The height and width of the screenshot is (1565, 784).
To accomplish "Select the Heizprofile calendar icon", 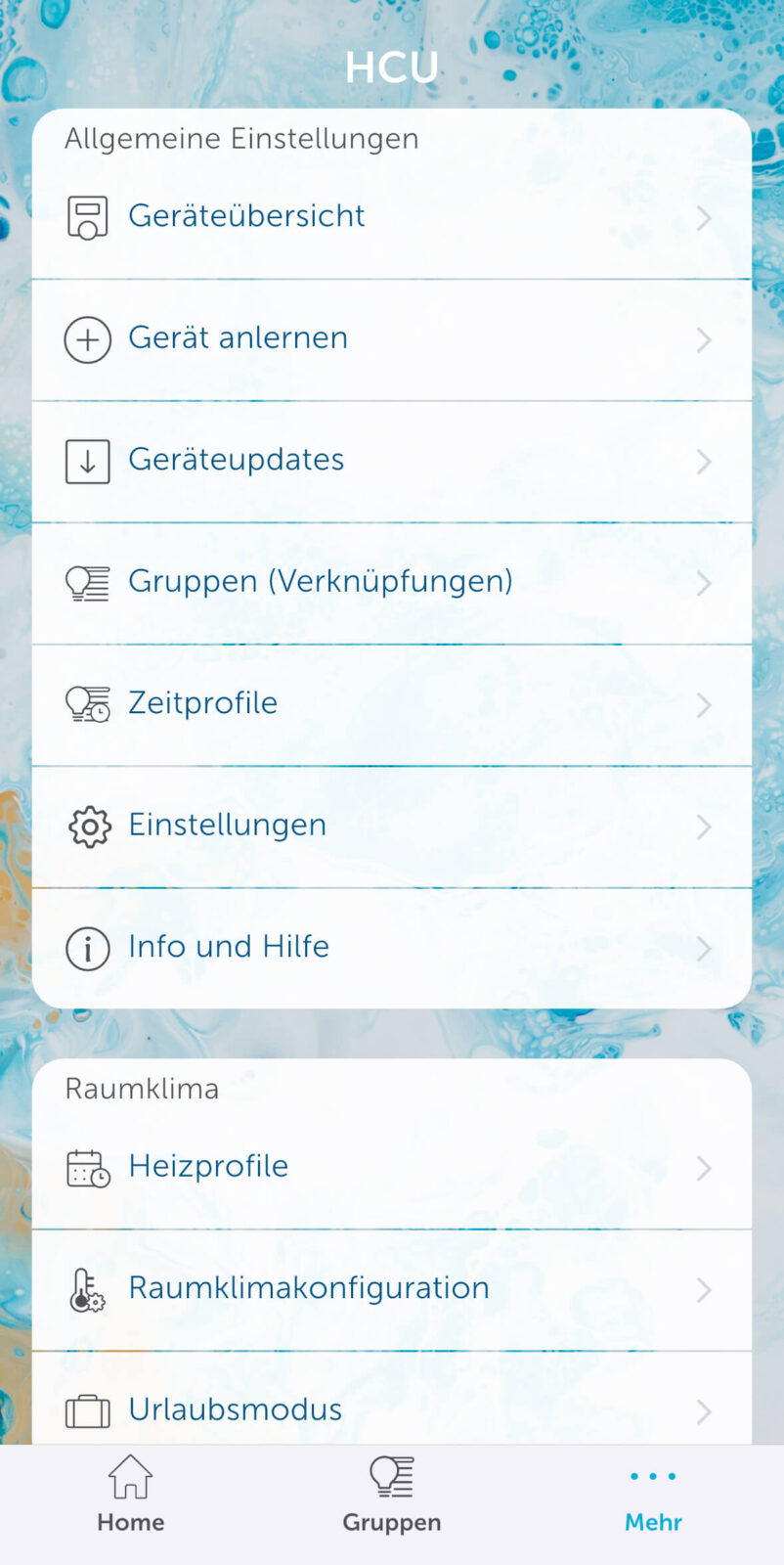I will click(x=87, y=1167).
